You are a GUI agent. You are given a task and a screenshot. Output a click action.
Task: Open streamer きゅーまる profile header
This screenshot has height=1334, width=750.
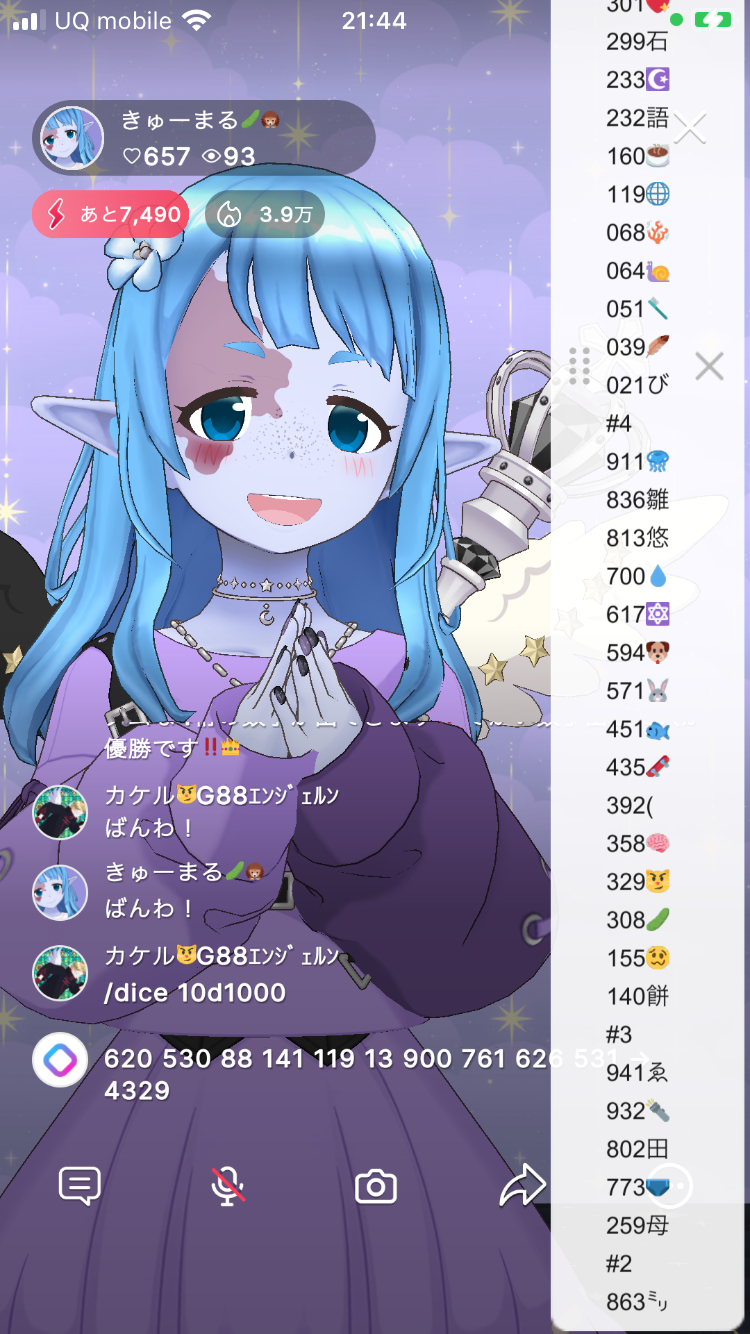pyautogui.click(x=204, y=138)
